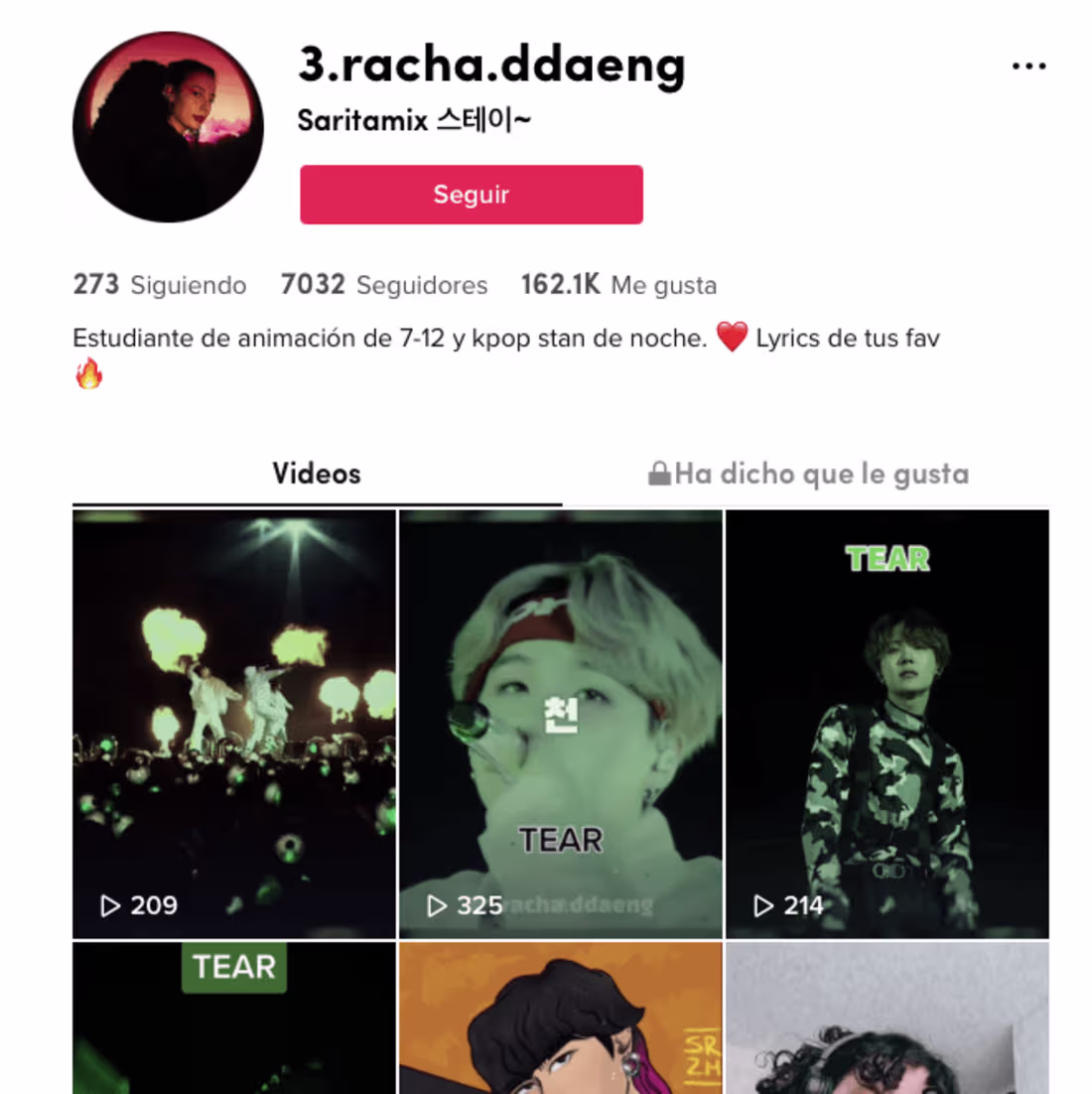Follow 3.racha.ddaeng with the Seguir button
This screenshot has height=1094, width=1092.
472,195
